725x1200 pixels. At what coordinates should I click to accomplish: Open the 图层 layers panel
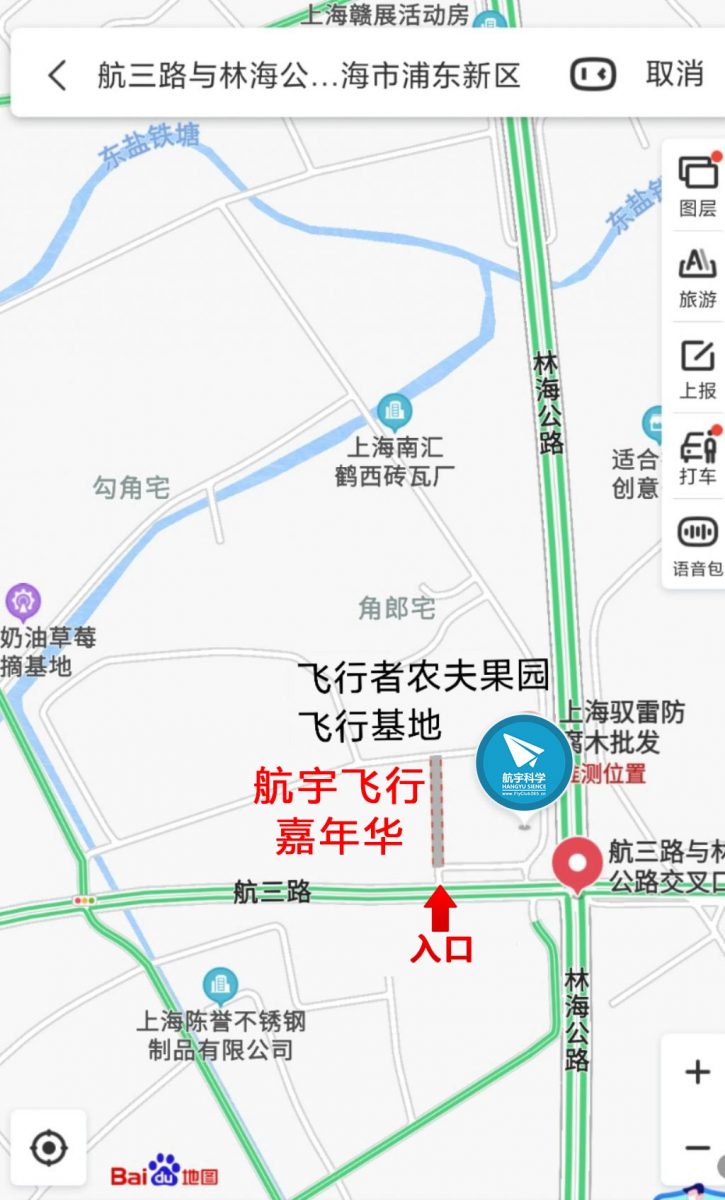(x=697, y=186)
